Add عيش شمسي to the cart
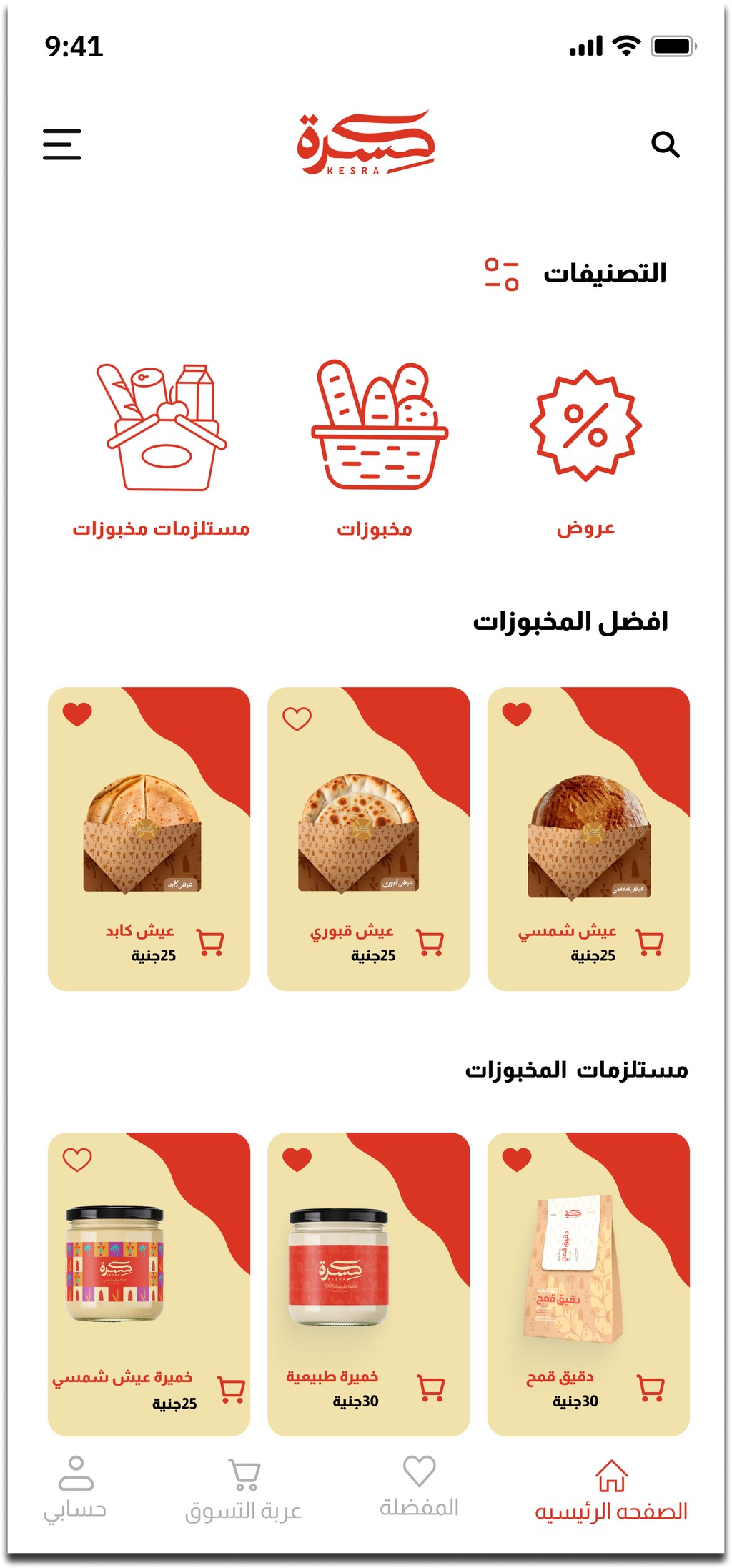Screen dimensions: 732x1568 651,942
